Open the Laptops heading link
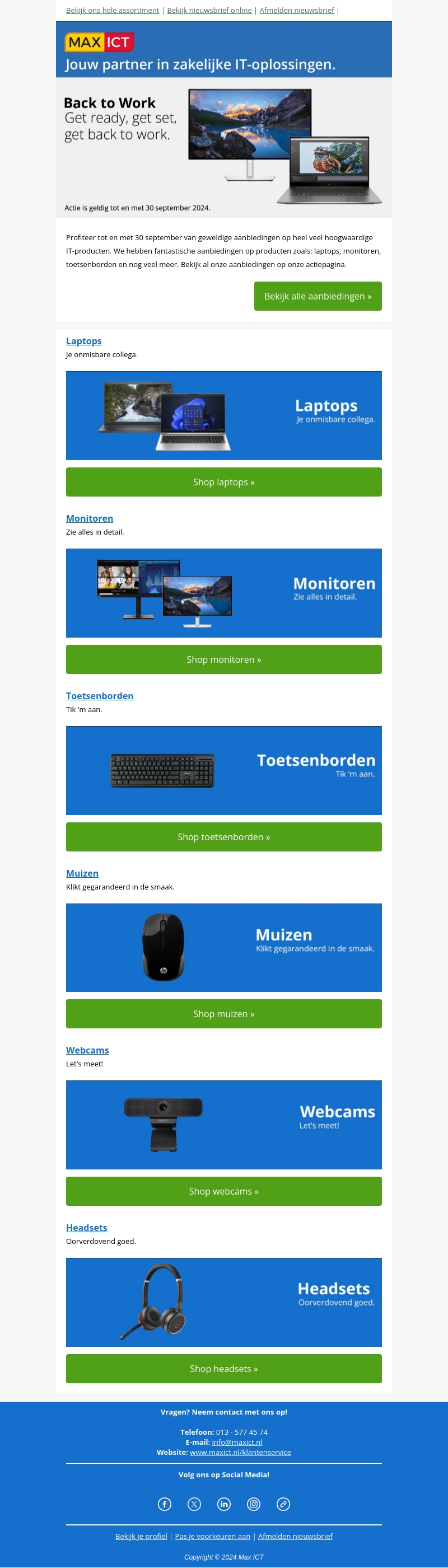 [83, 341]
